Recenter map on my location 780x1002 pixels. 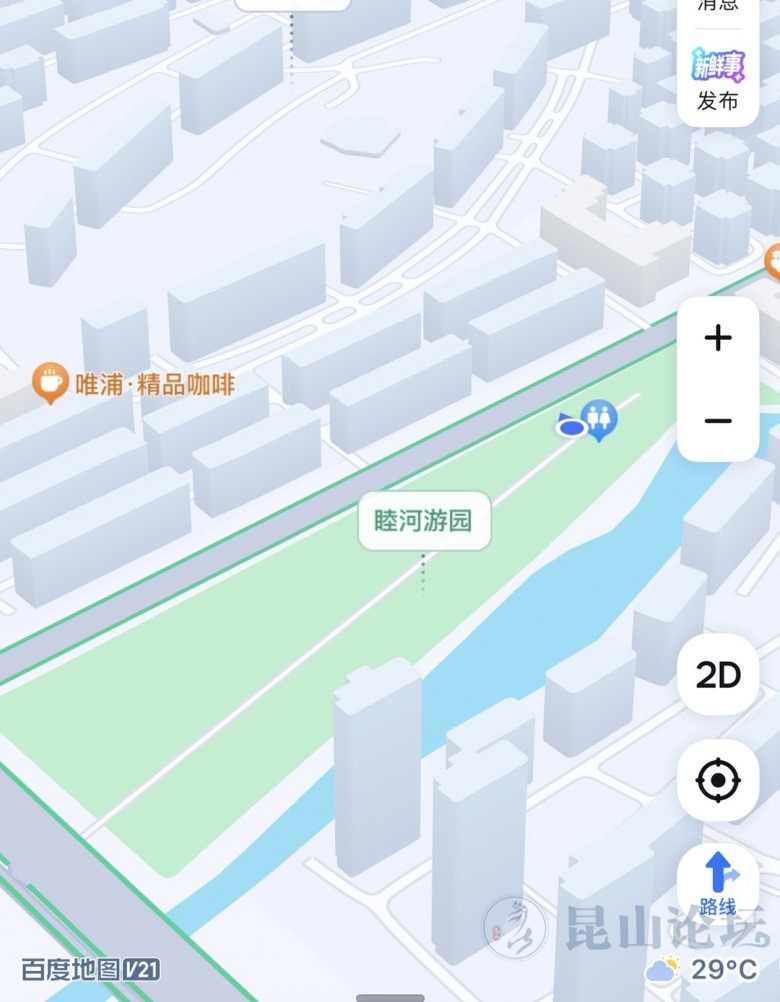[x=718, y=781]
